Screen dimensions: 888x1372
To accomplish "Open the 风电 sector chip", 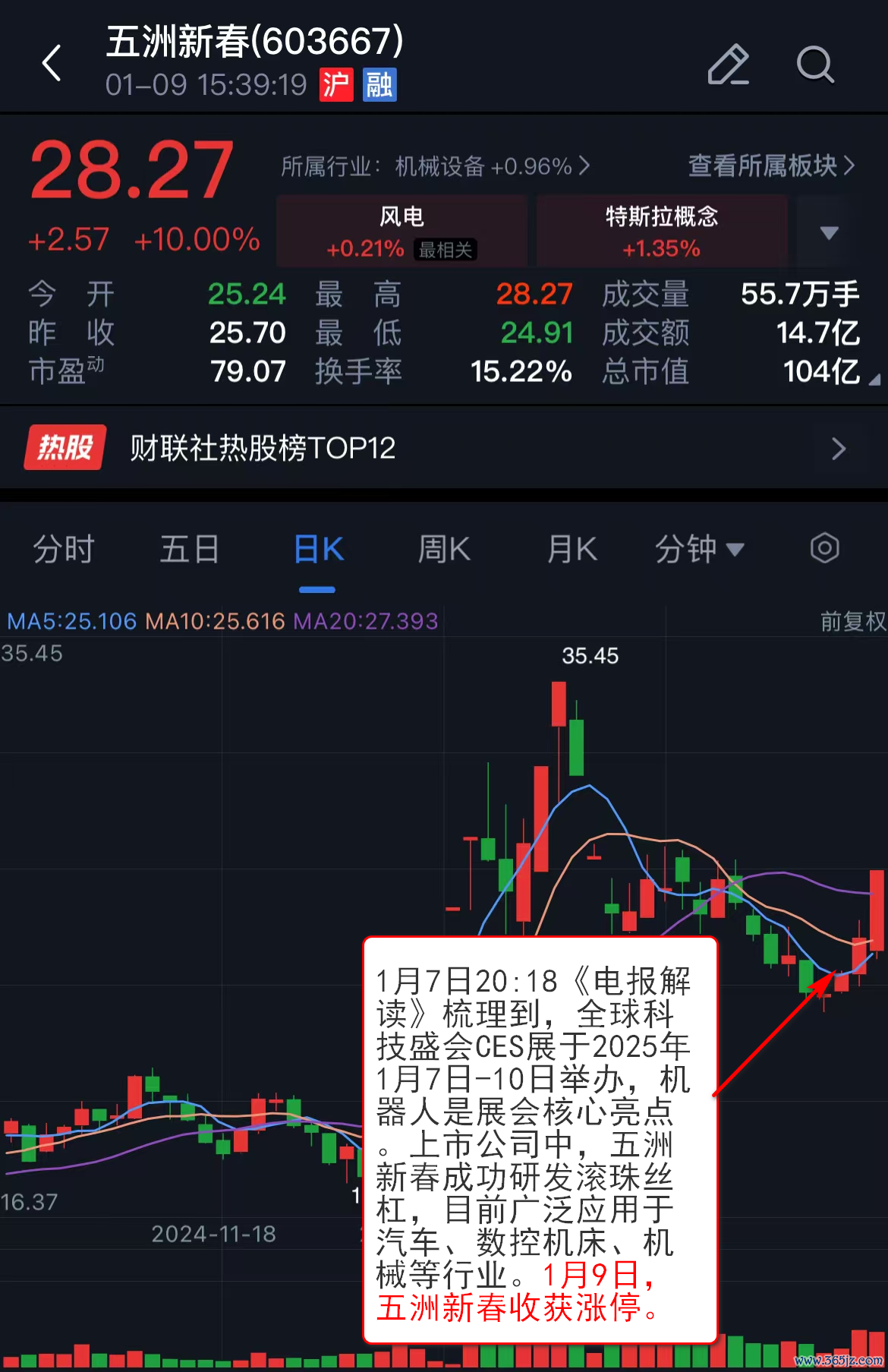I will [401, 231].
